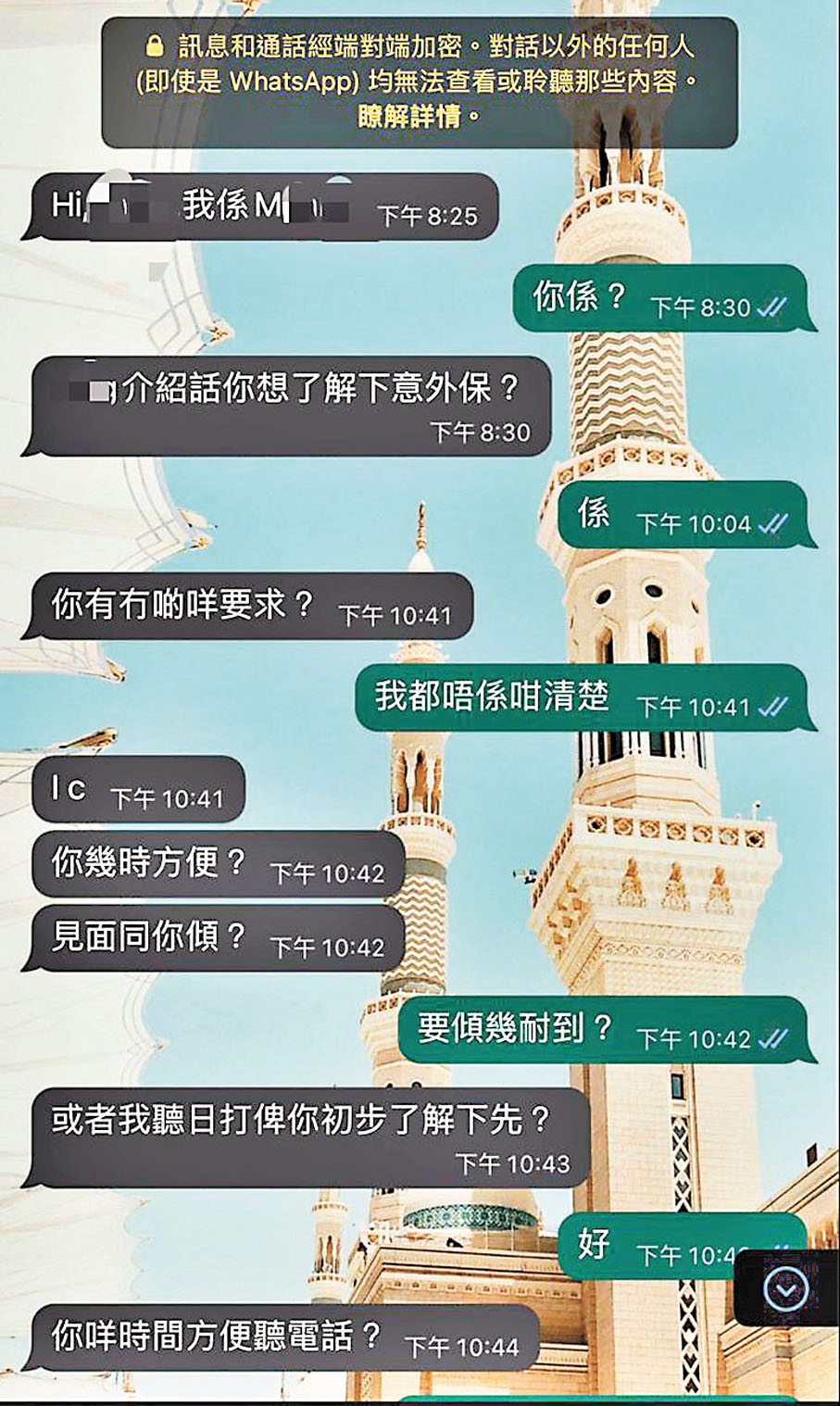
Task: Click the read receipt ticks next to 係
Action: coord(774,521)
